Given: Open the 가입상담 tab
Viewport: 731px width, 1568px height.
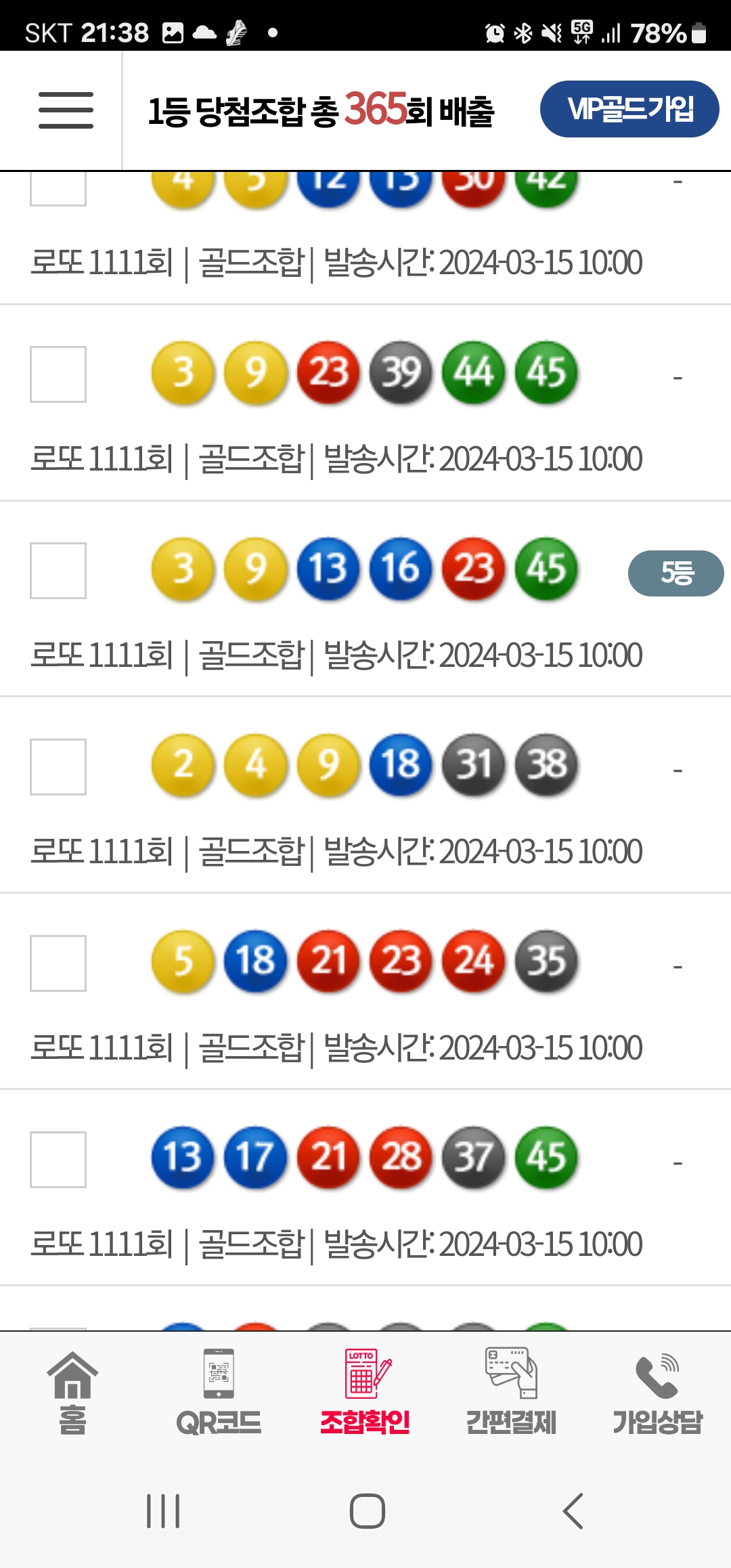Looking at the screenshot, I should point(657,1393).
